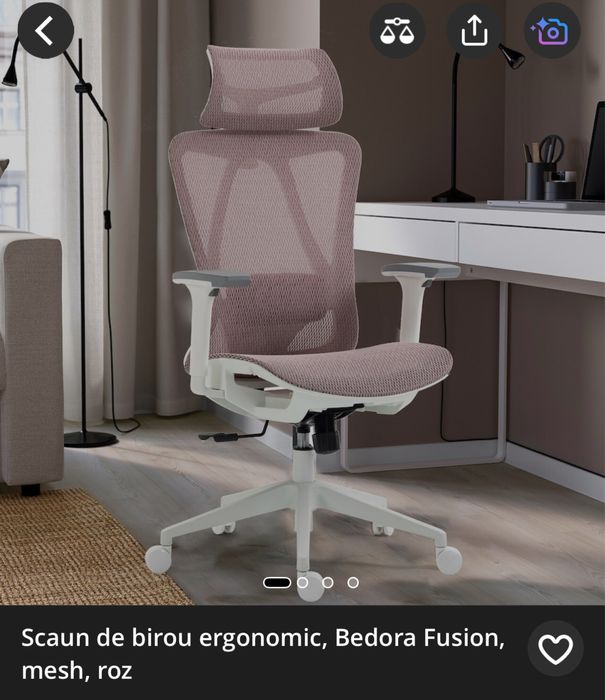605x700 pixels.
Task: Go back using the arrow button
Action: pos(45,31)
